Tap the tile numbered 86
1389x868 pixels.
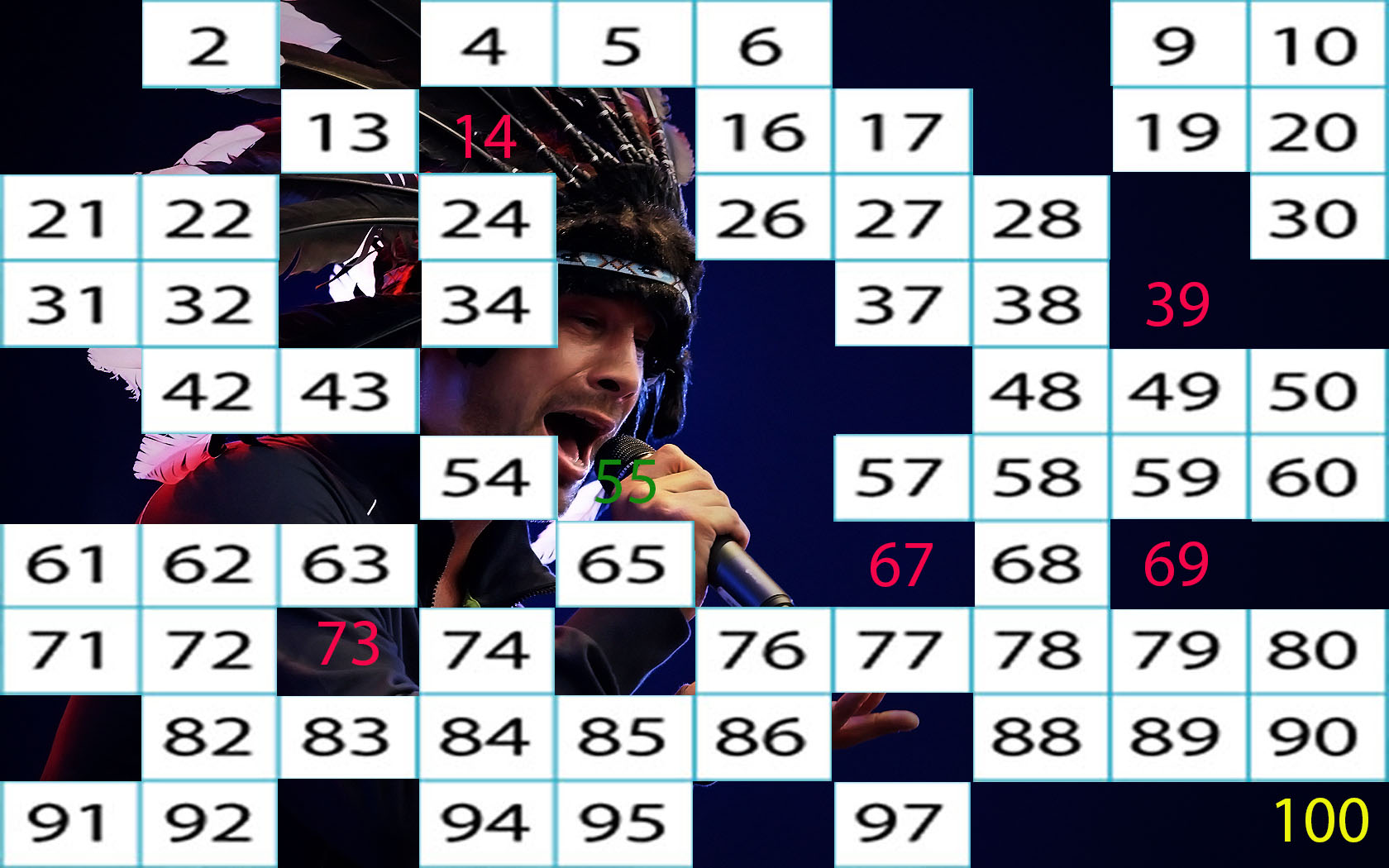pyautogui.click(x=763, y=737)
